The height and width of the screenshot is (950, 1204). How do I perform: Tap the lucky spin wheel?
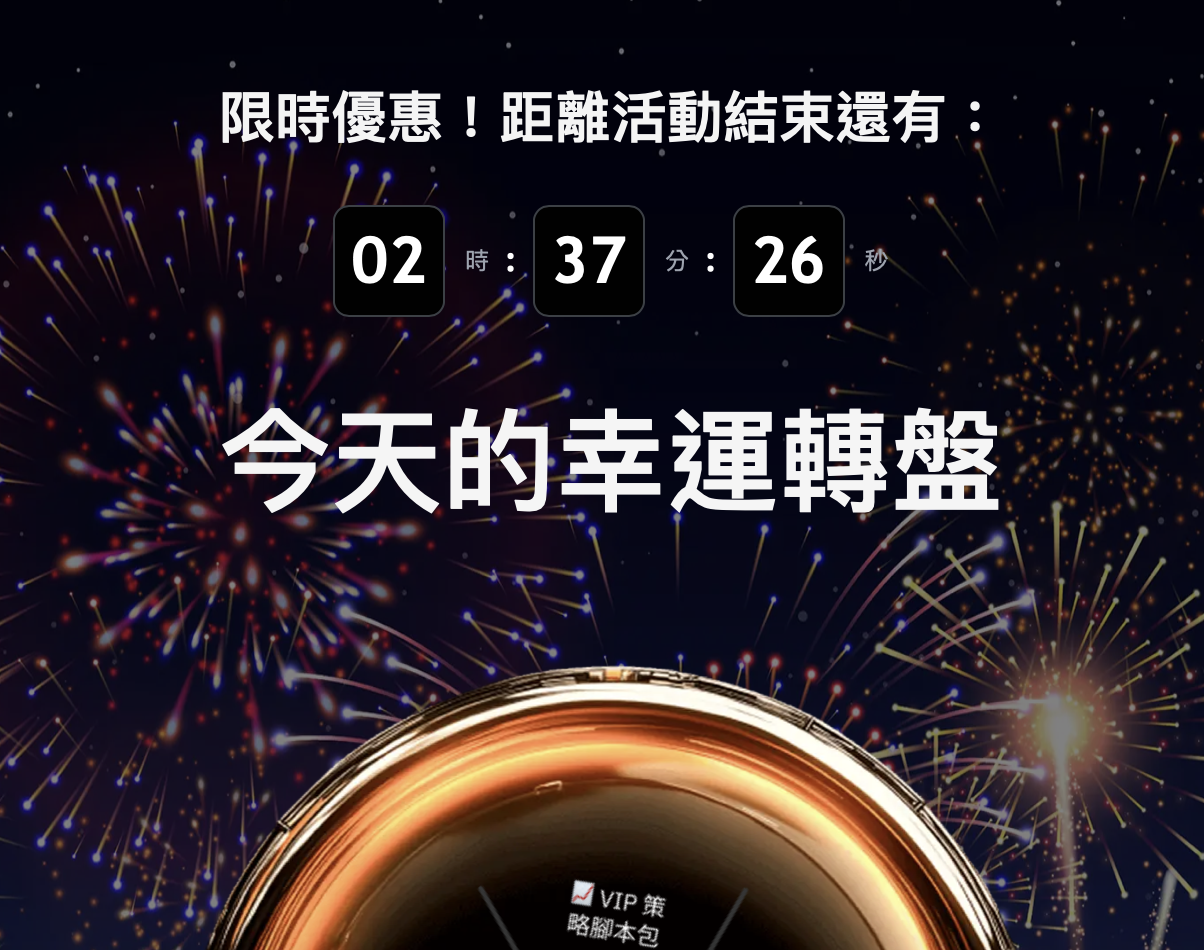tap(612, 840)
